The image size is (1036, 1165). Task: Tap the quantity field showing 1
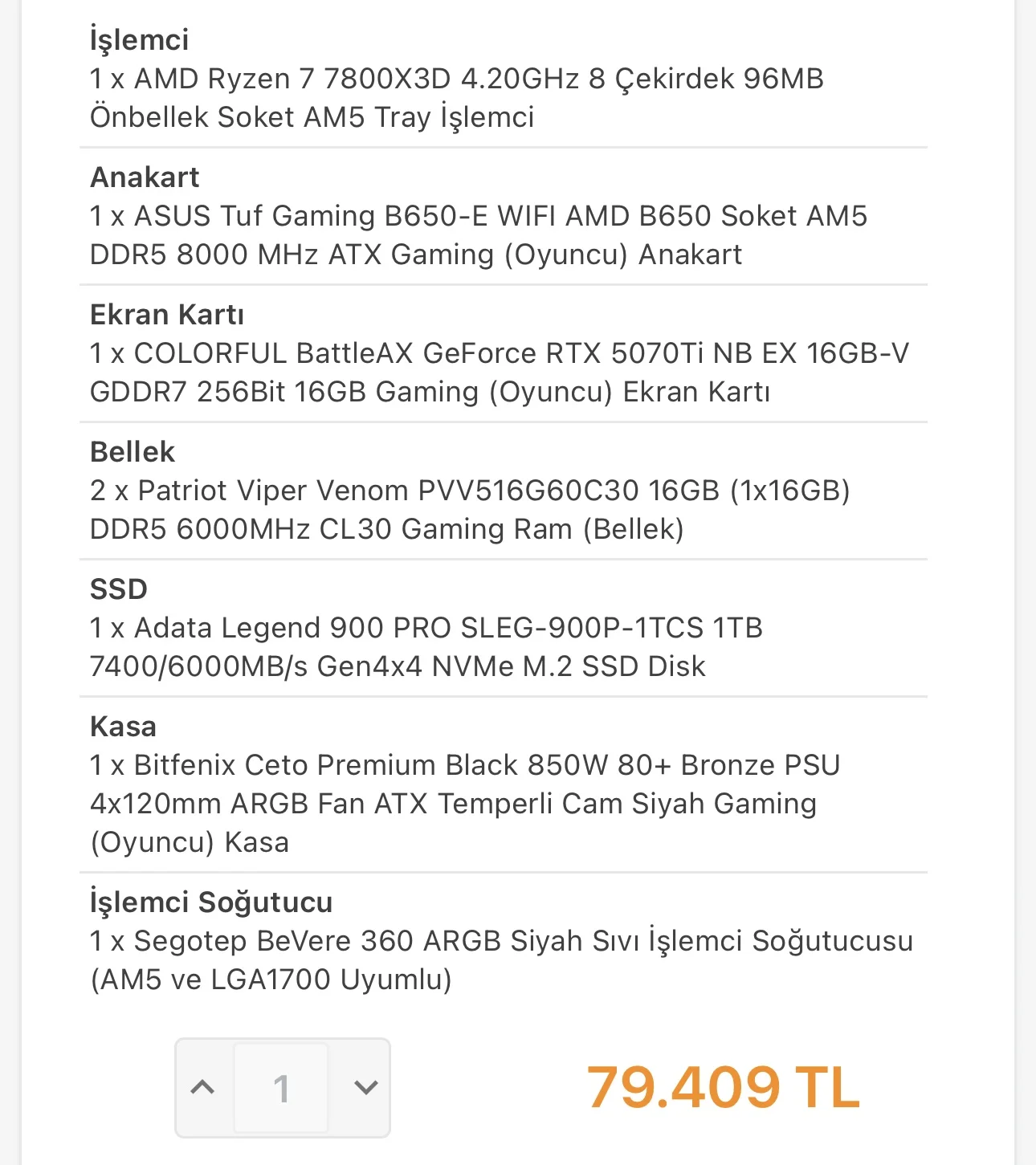(281, 1088)
